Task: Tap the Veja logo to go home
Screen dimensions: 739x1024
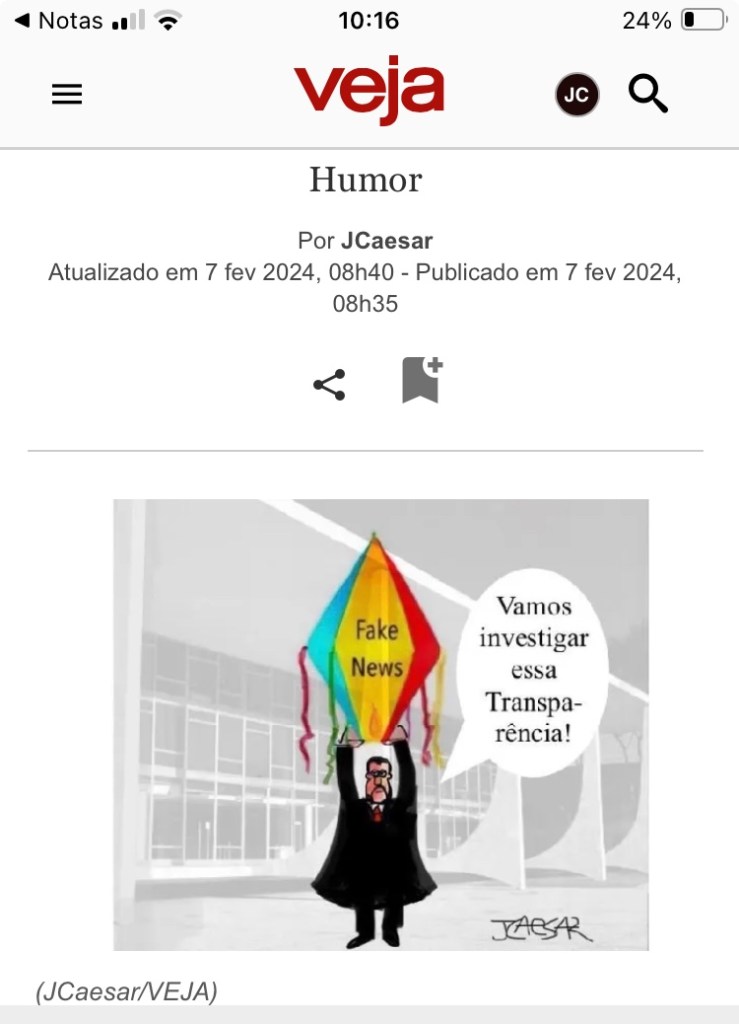Action: pos(369,90)
